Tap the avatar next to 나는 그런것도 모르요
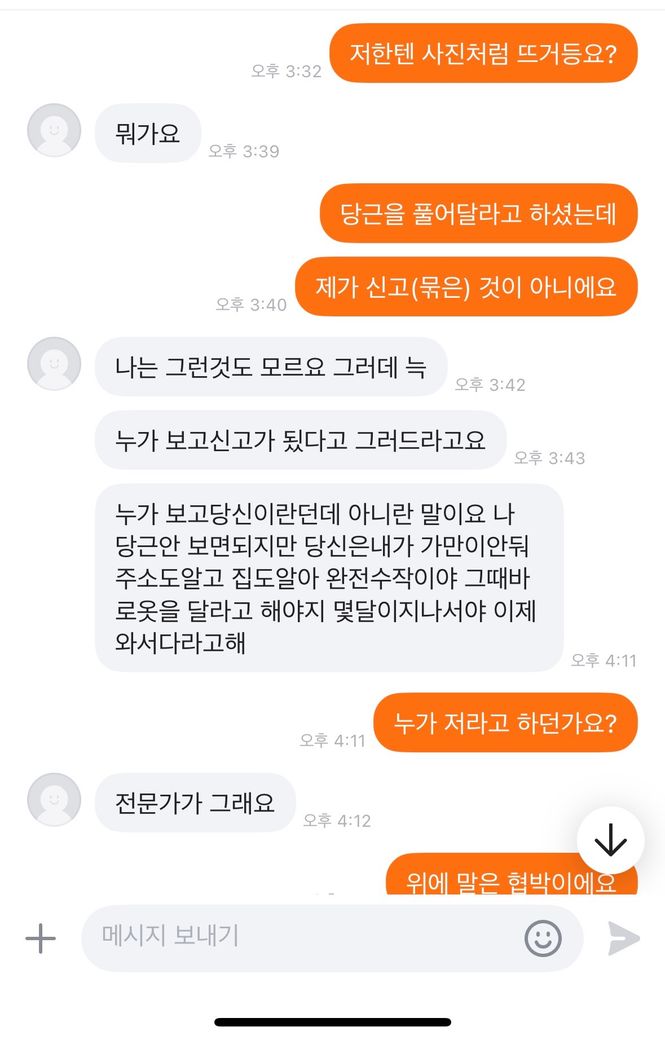The width and height of the screenshot is (665, 1040). click(54, 364)
